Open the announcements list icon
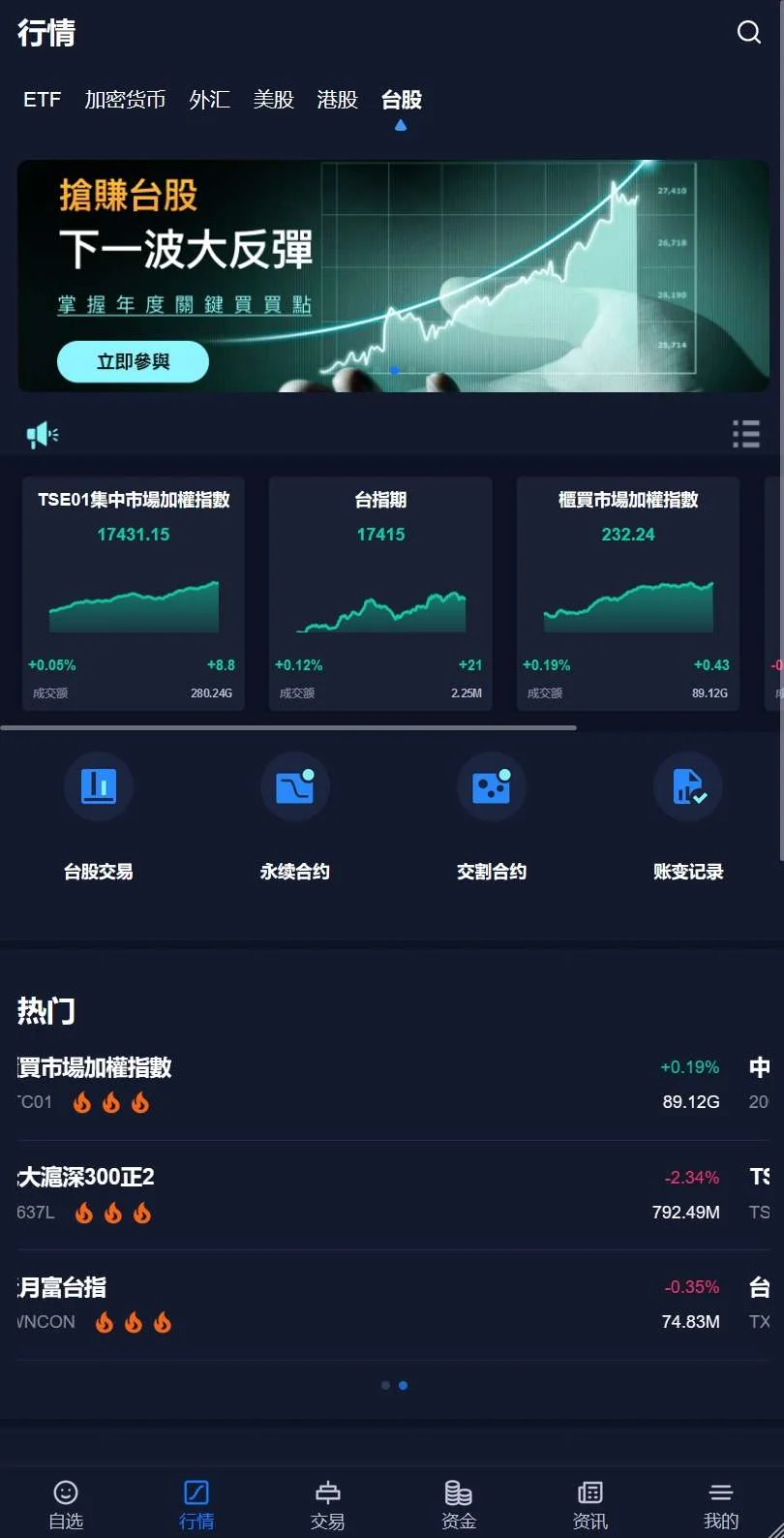Screen dimensions: 784x1538 tap(745, 434)
